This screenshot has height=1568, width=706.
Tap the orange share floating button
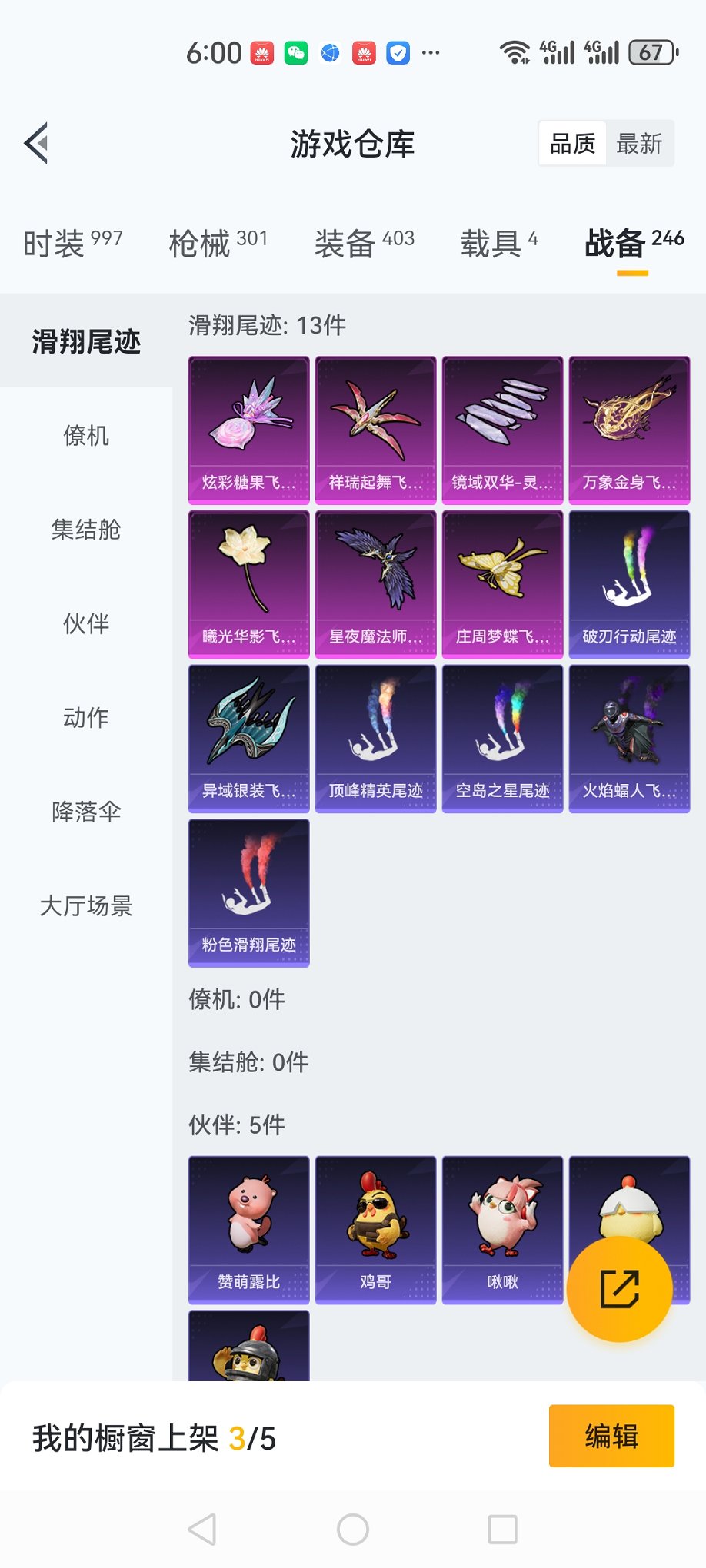[x=619, y=1289]
